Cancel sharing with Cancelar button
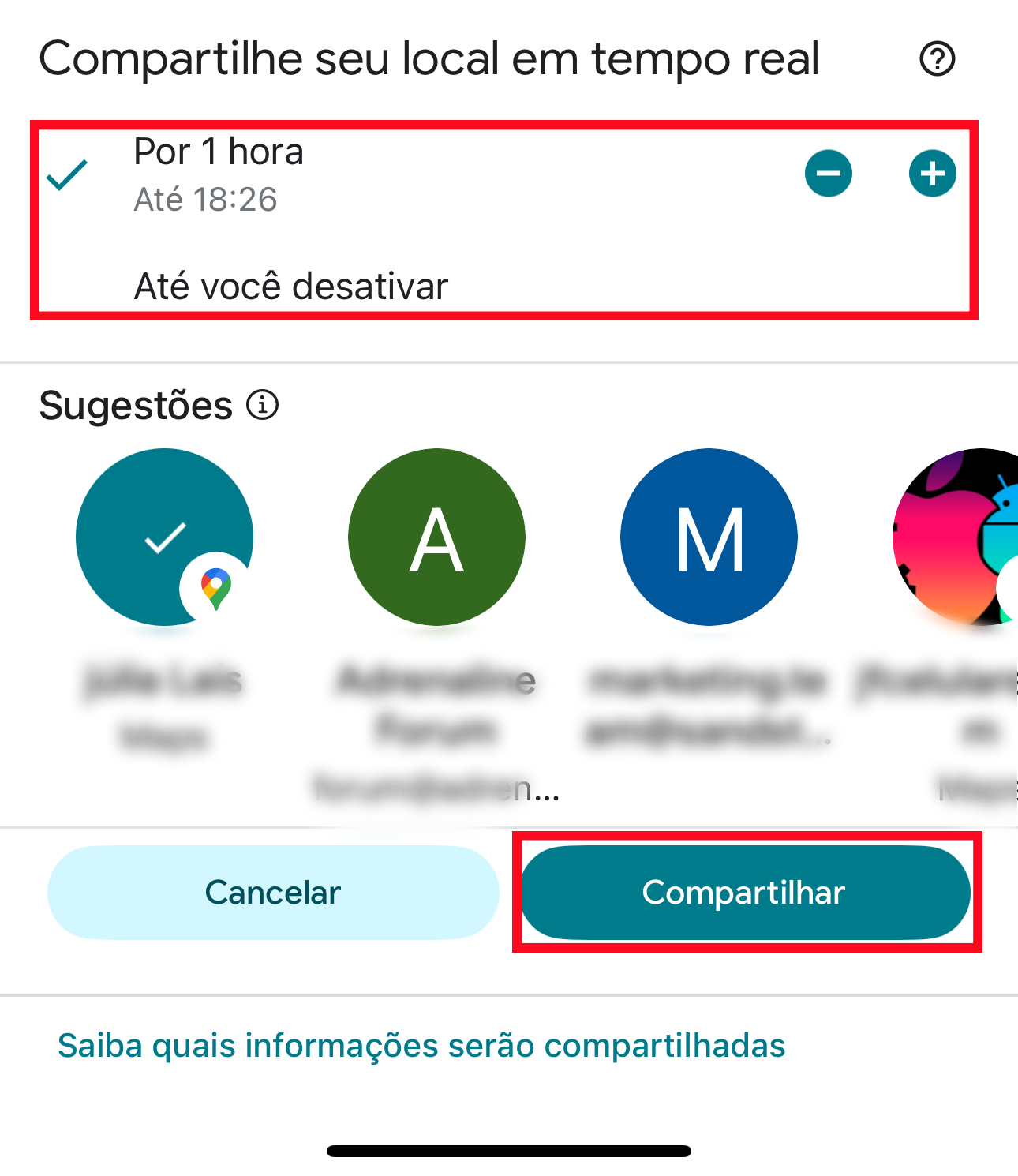This screenshot has height=1176, width=1018. pos(272,892)
